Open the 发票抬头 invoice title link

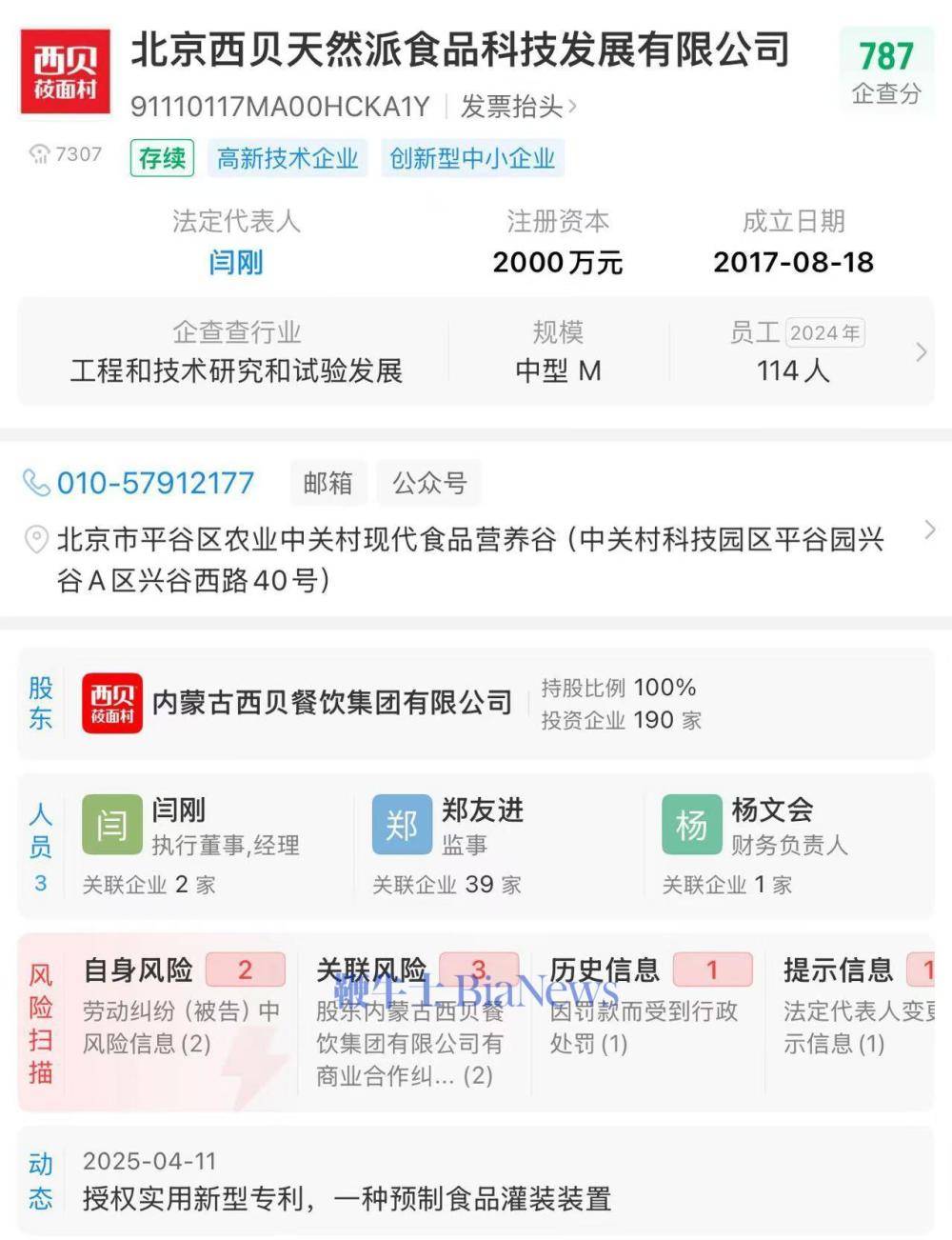(518, 107)
